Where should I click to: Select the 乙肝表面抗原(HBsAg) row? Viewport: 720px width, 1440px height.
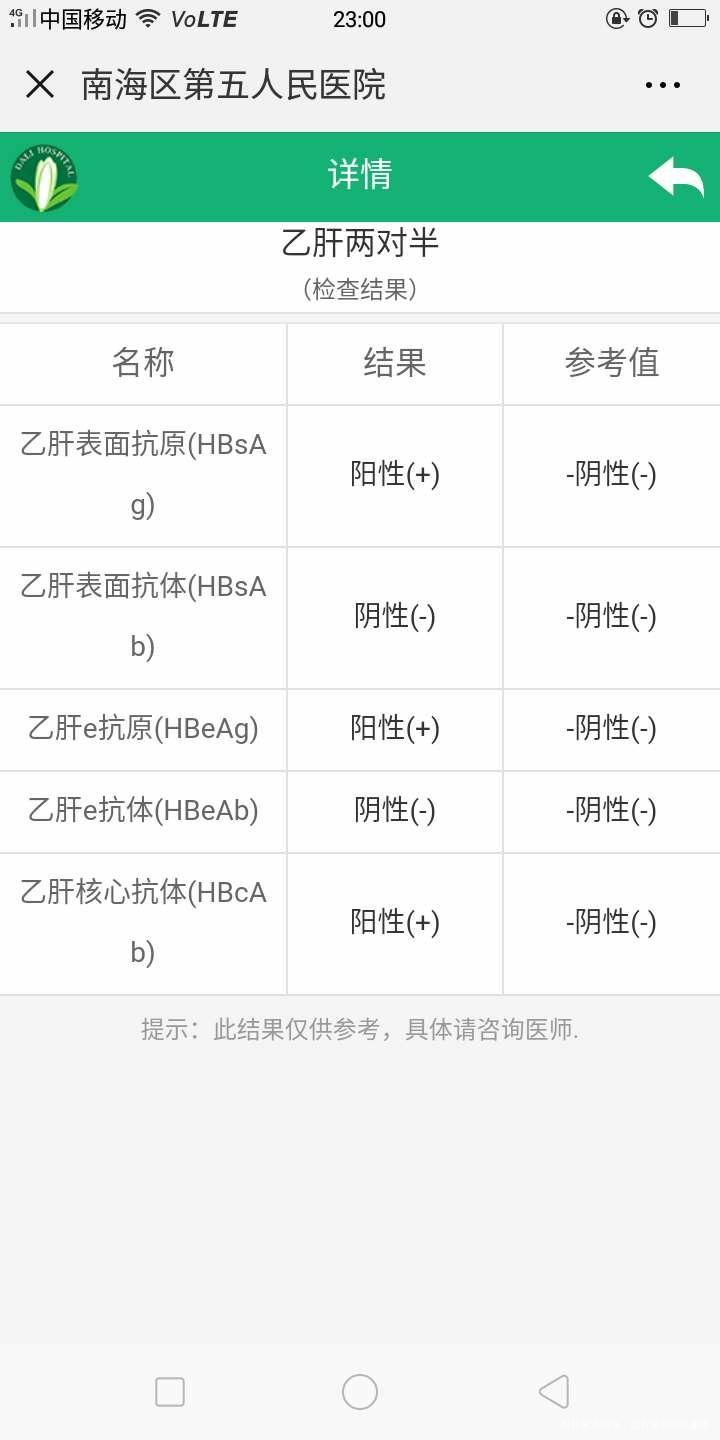coord(142,475)
